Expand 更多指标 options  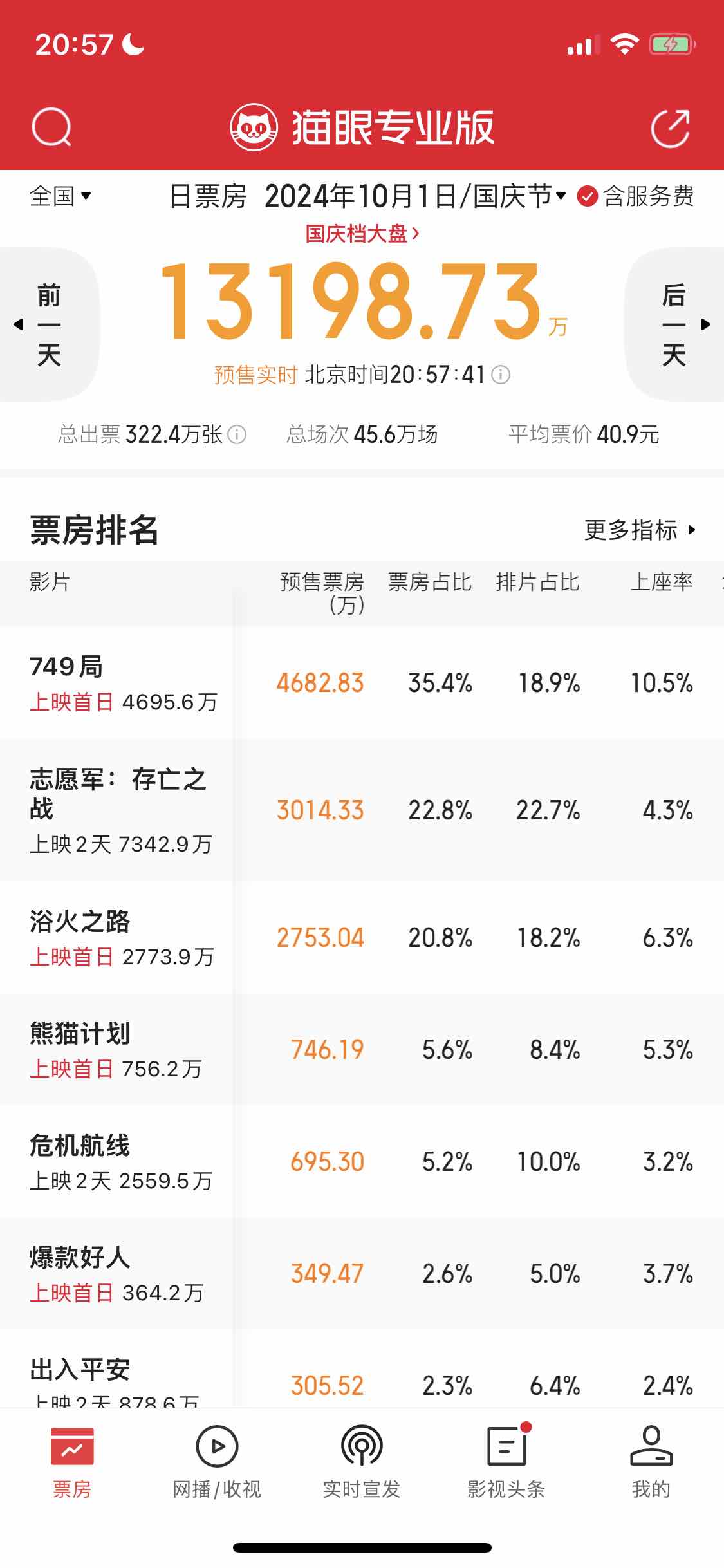tap(640, 530)
